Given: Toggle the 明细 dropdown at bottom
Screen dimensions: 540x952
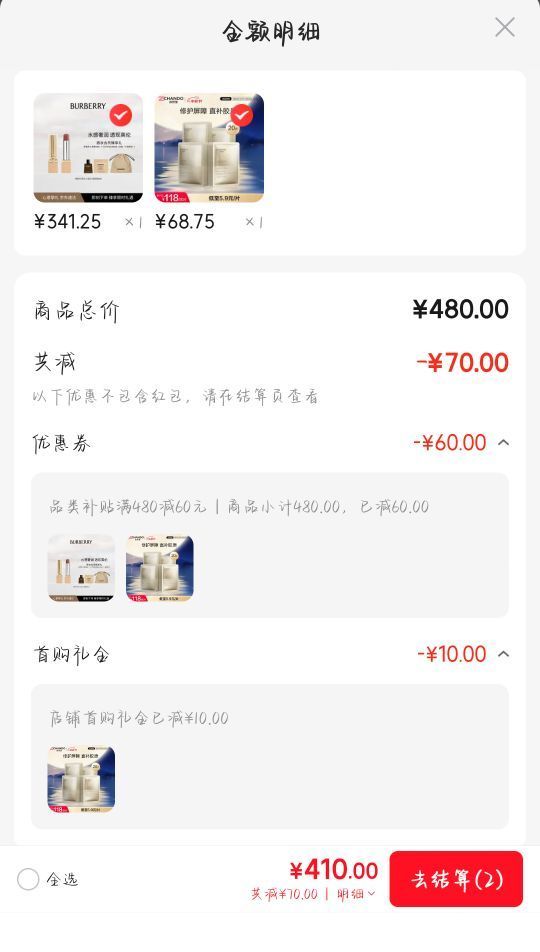Looking at the screenshot, I should (356, 894).
